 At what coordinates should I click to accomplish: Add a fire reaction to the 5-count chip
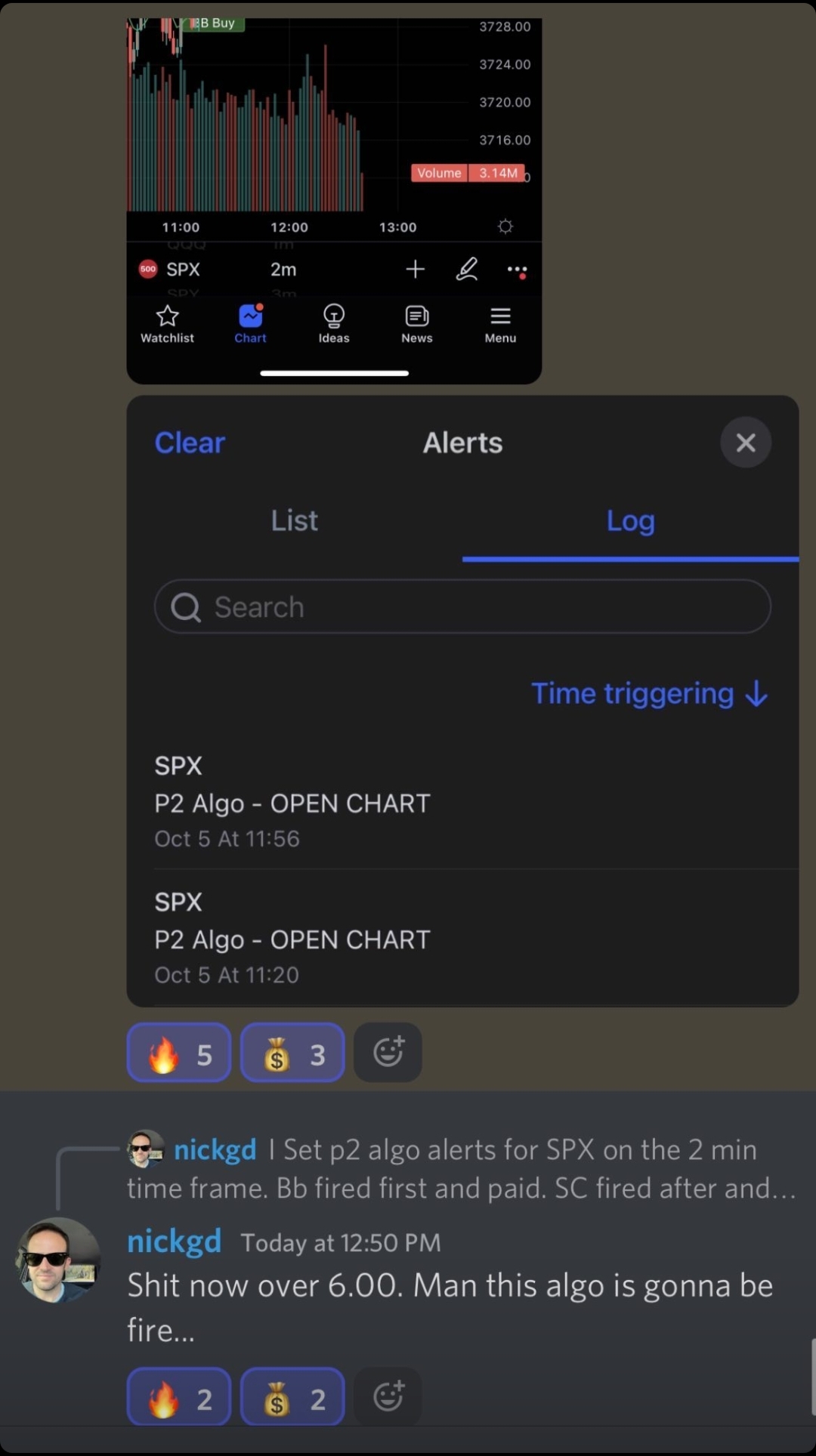pos(179,1053)
